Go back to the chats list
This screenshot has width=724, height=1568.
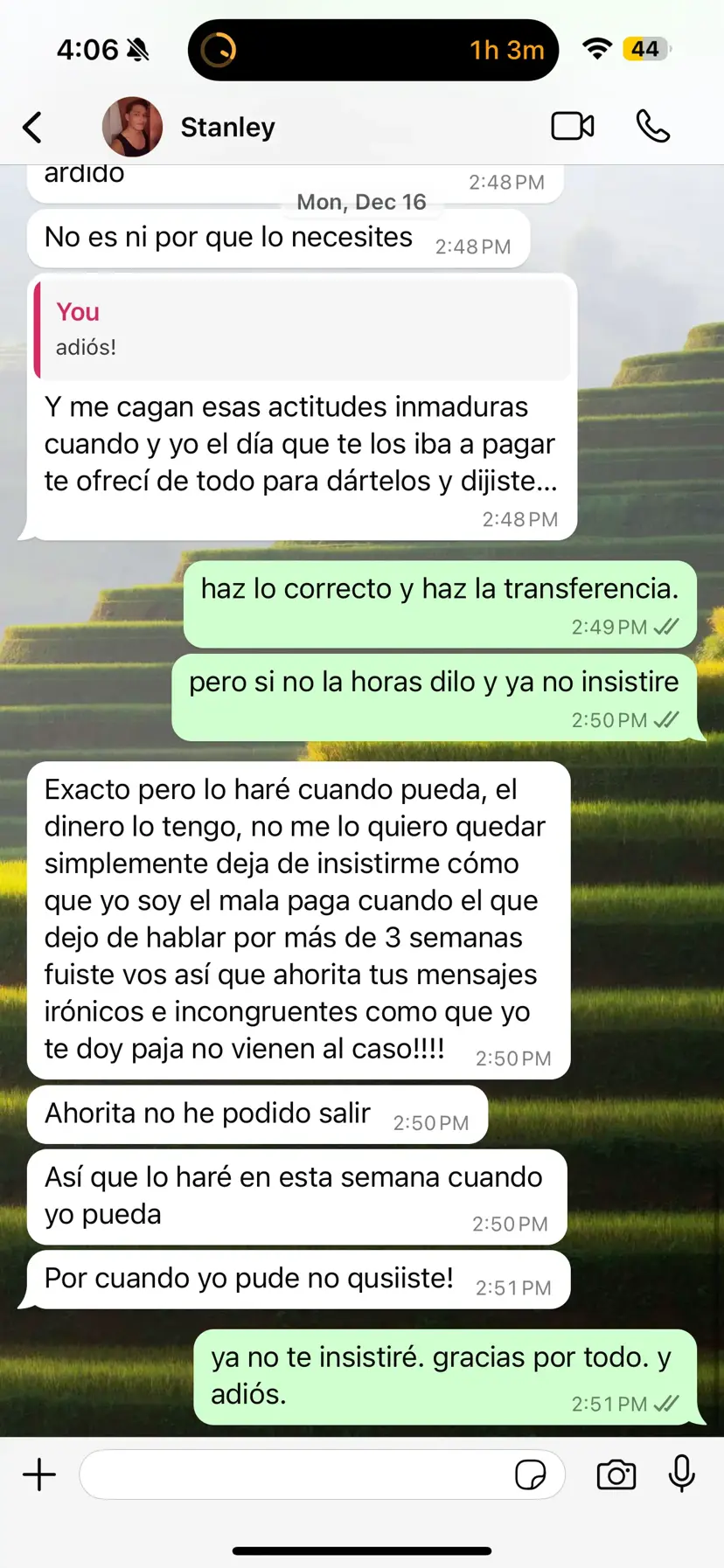(33, 128)
